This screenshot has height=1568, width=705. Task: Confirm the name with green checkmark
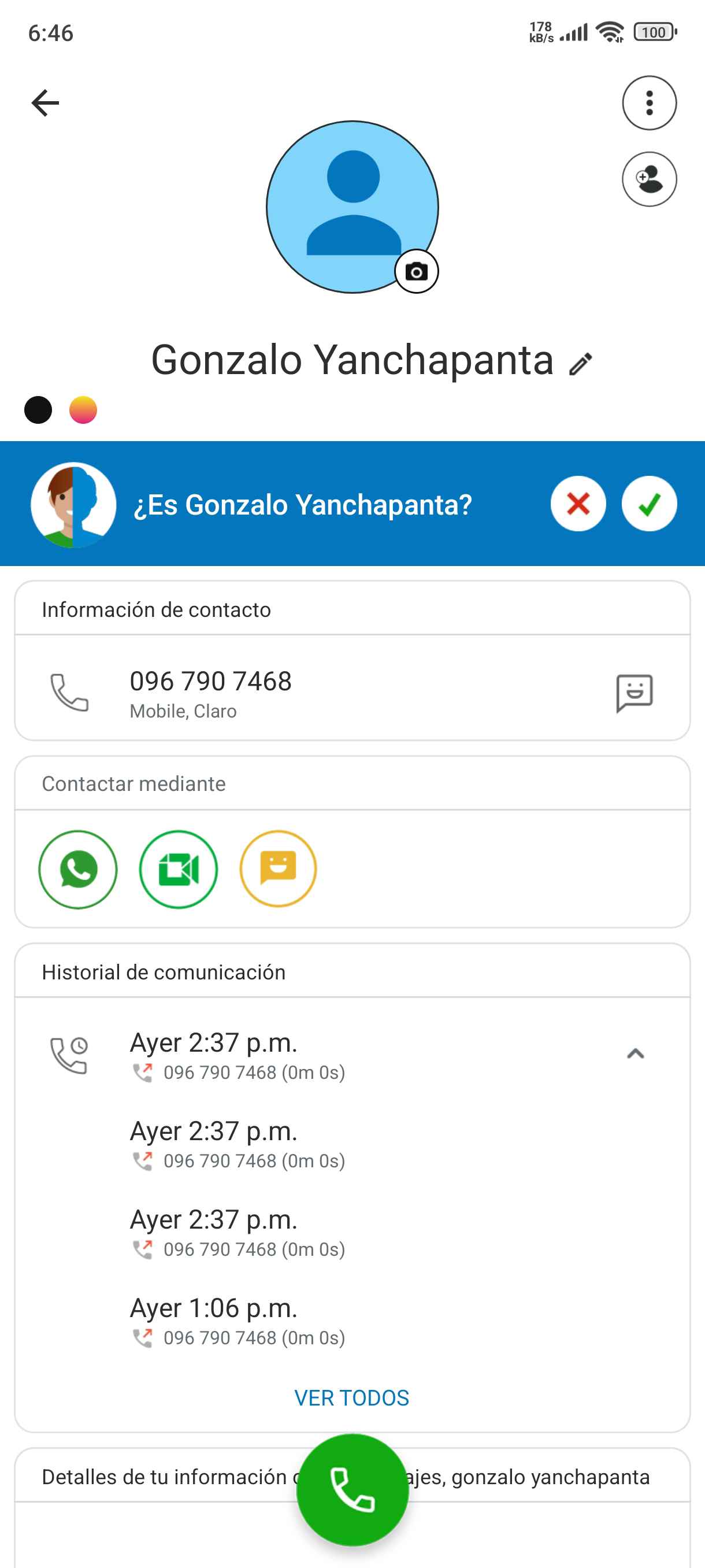coord(648,504)
